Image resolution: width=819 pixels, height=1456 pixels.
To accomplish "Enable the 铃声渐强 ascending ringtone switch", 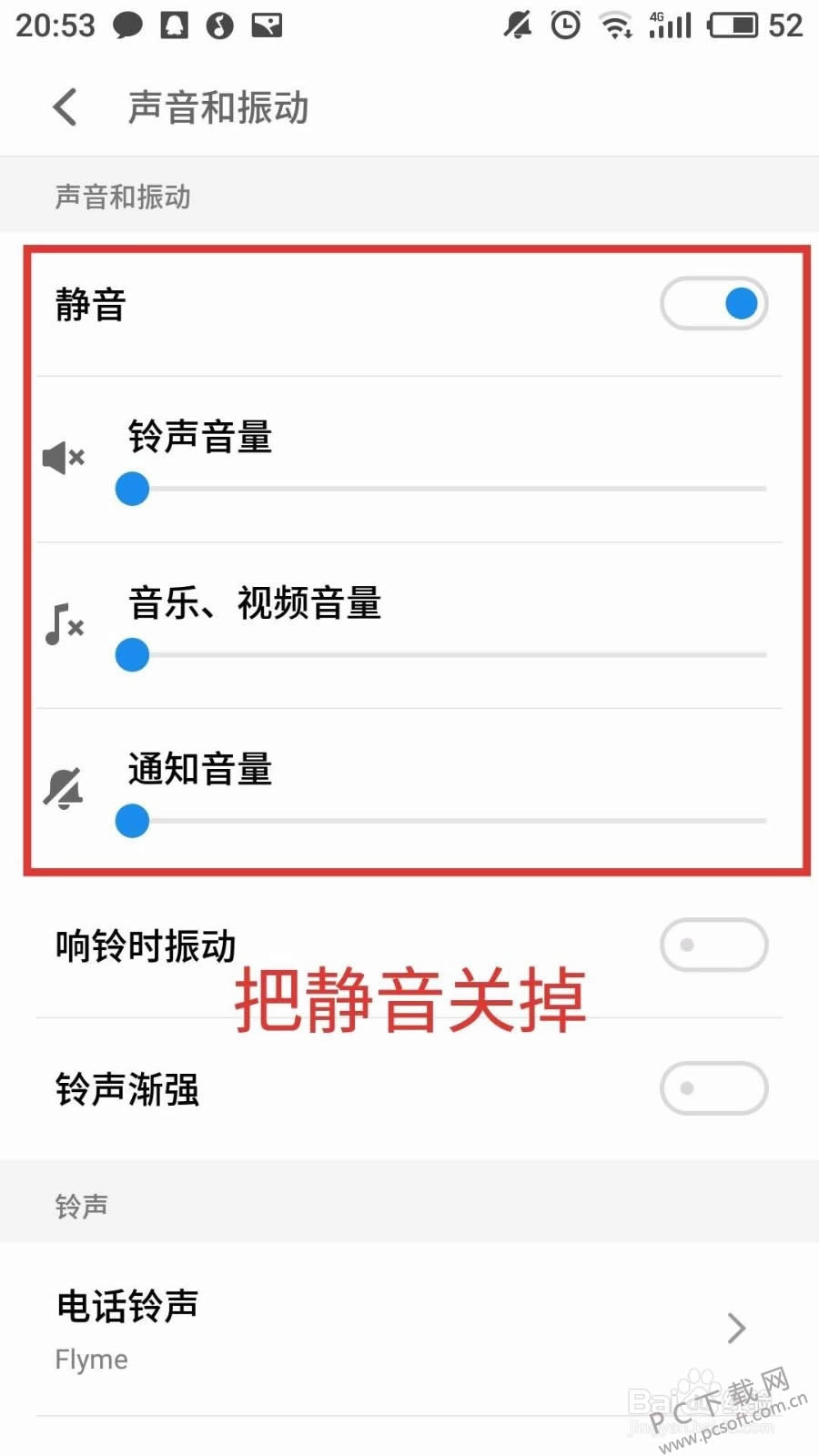I will [x=713, y=1088].
